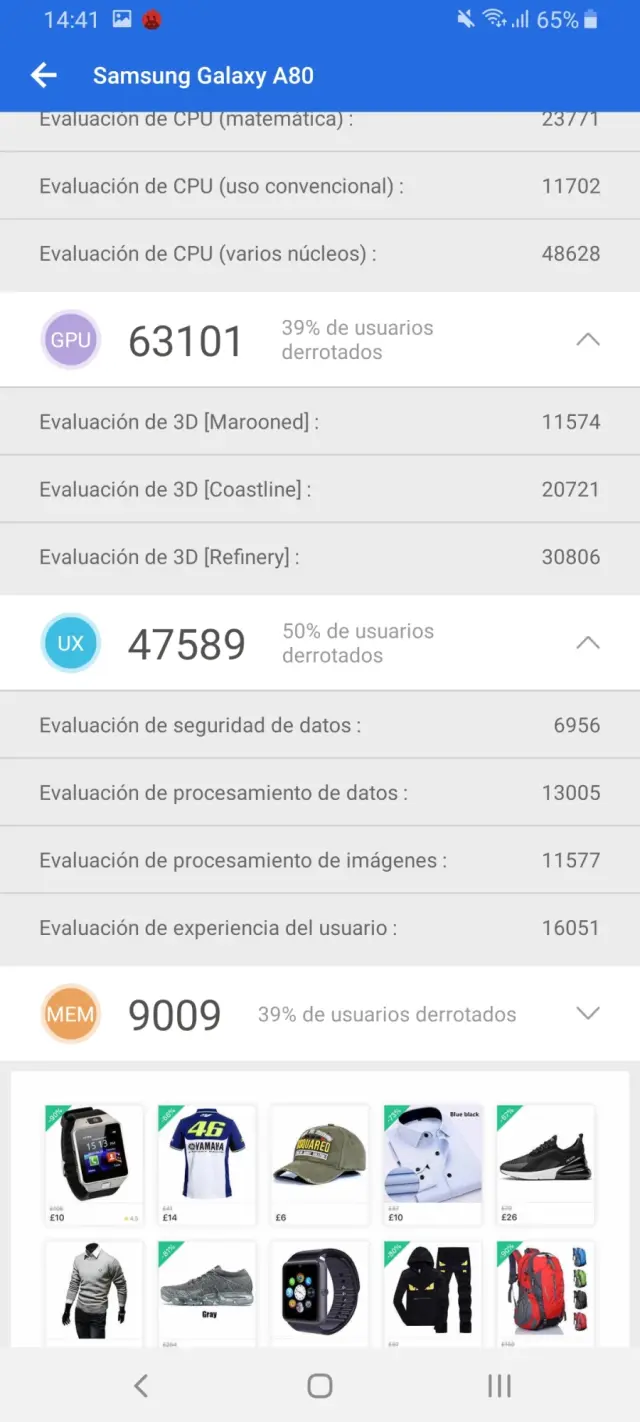This screenshot has height=1422, width=640.
Task: Open recent apps from navigation bar
Action: pos(499,1385)
